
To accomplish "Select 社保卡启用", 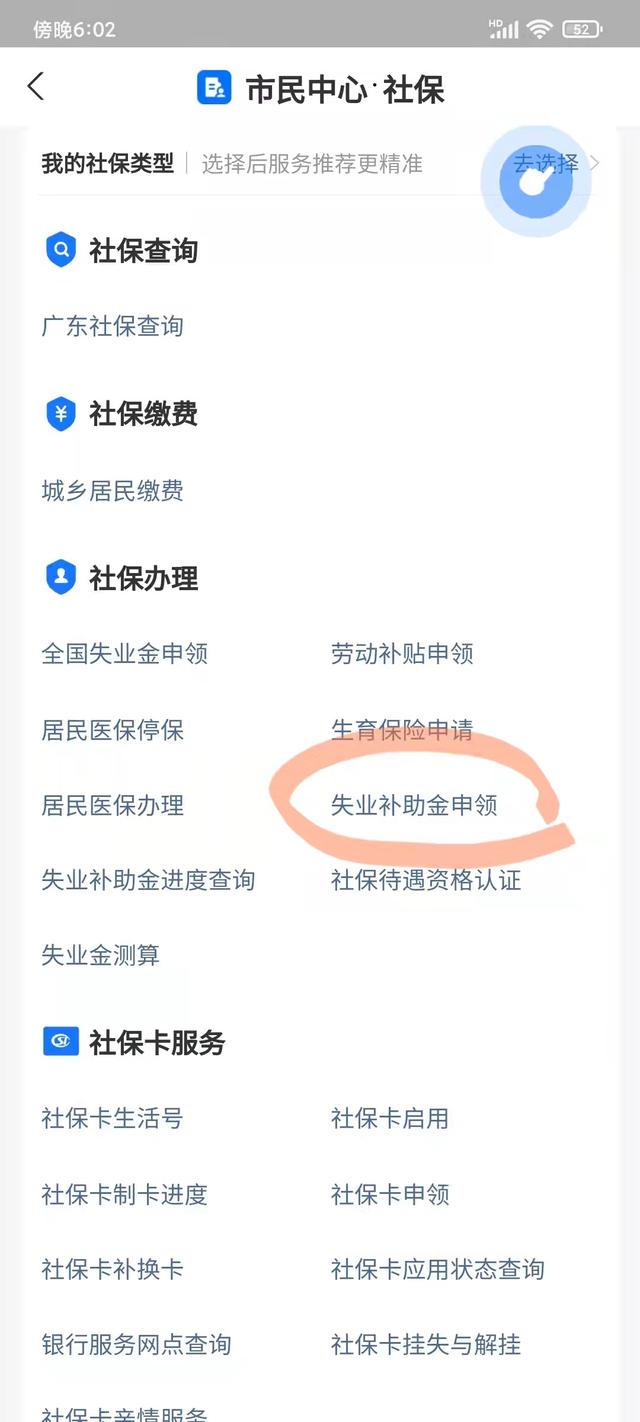I will (390, 1118).
